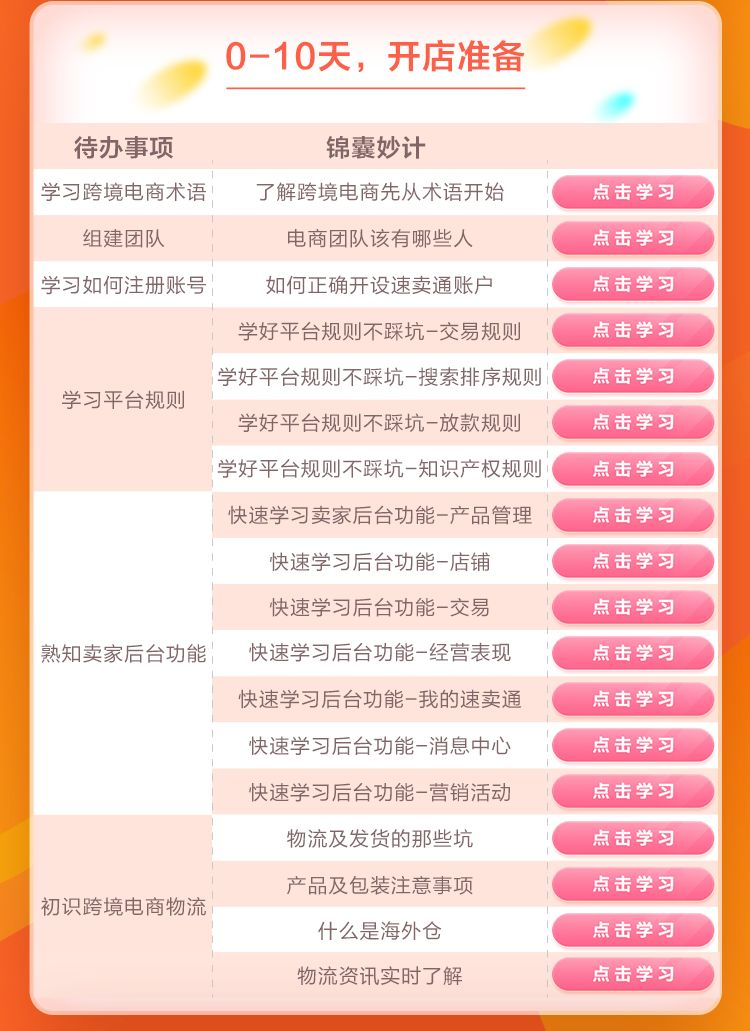Tap 点击学习 next to 搜索排序规则
Image resolution: width=750 pixels, height=1031 pixels.
coord(633,376)
